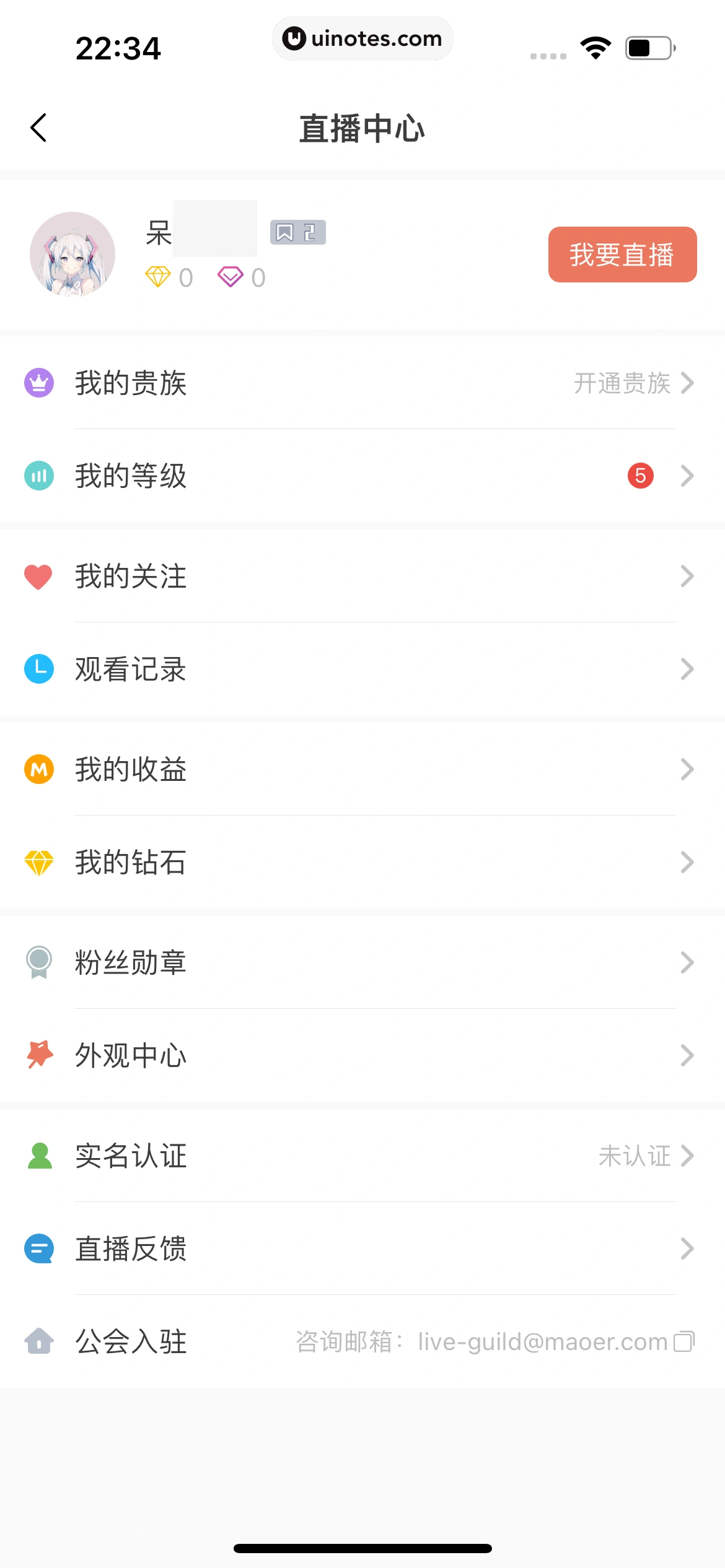The image size is (725, 1568).
Task: Open 我的等级 row
Action: tap(362, 476)
